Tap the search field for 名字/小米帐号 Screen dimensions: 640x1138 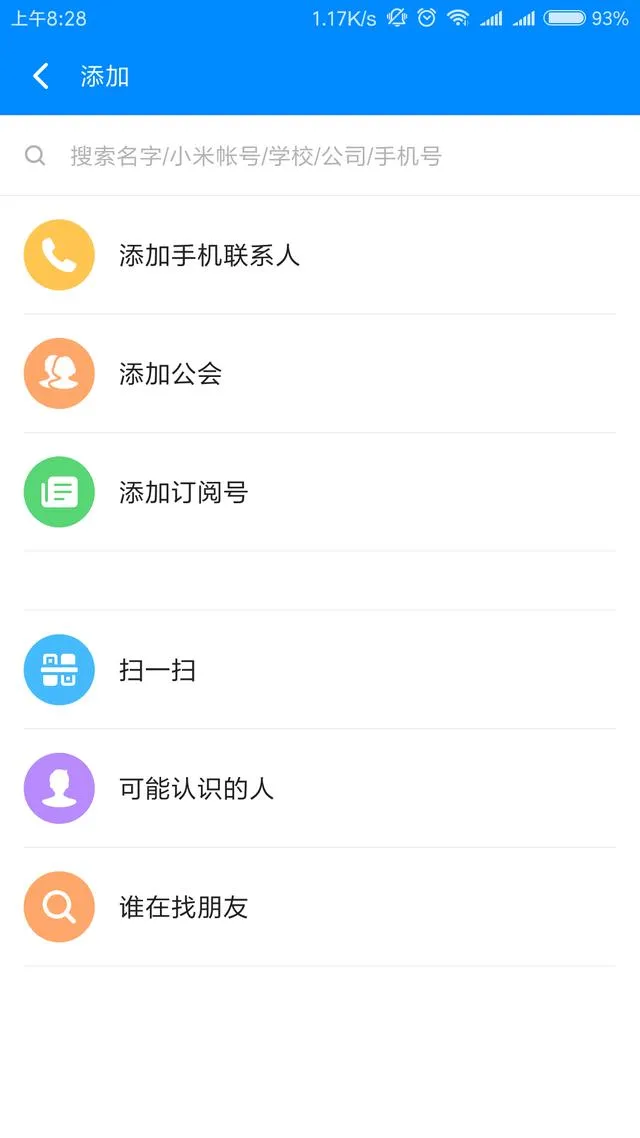(x=320, y=155)
